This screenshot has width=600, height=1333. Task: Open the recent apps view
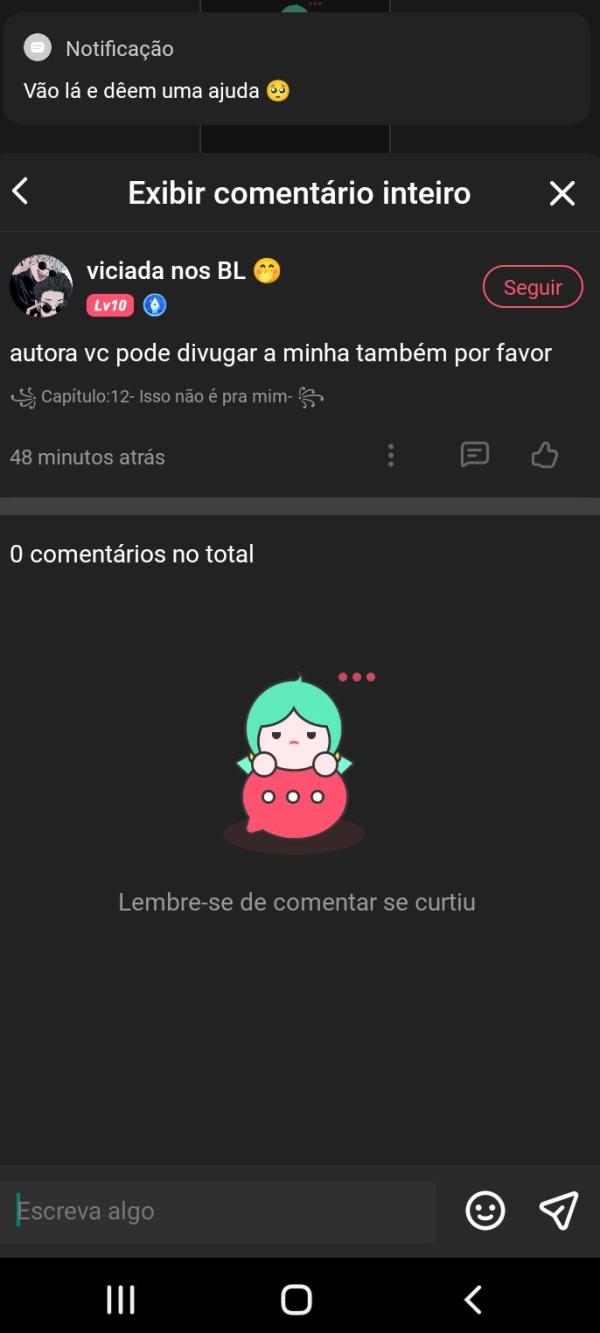(x=121, y=1299)
